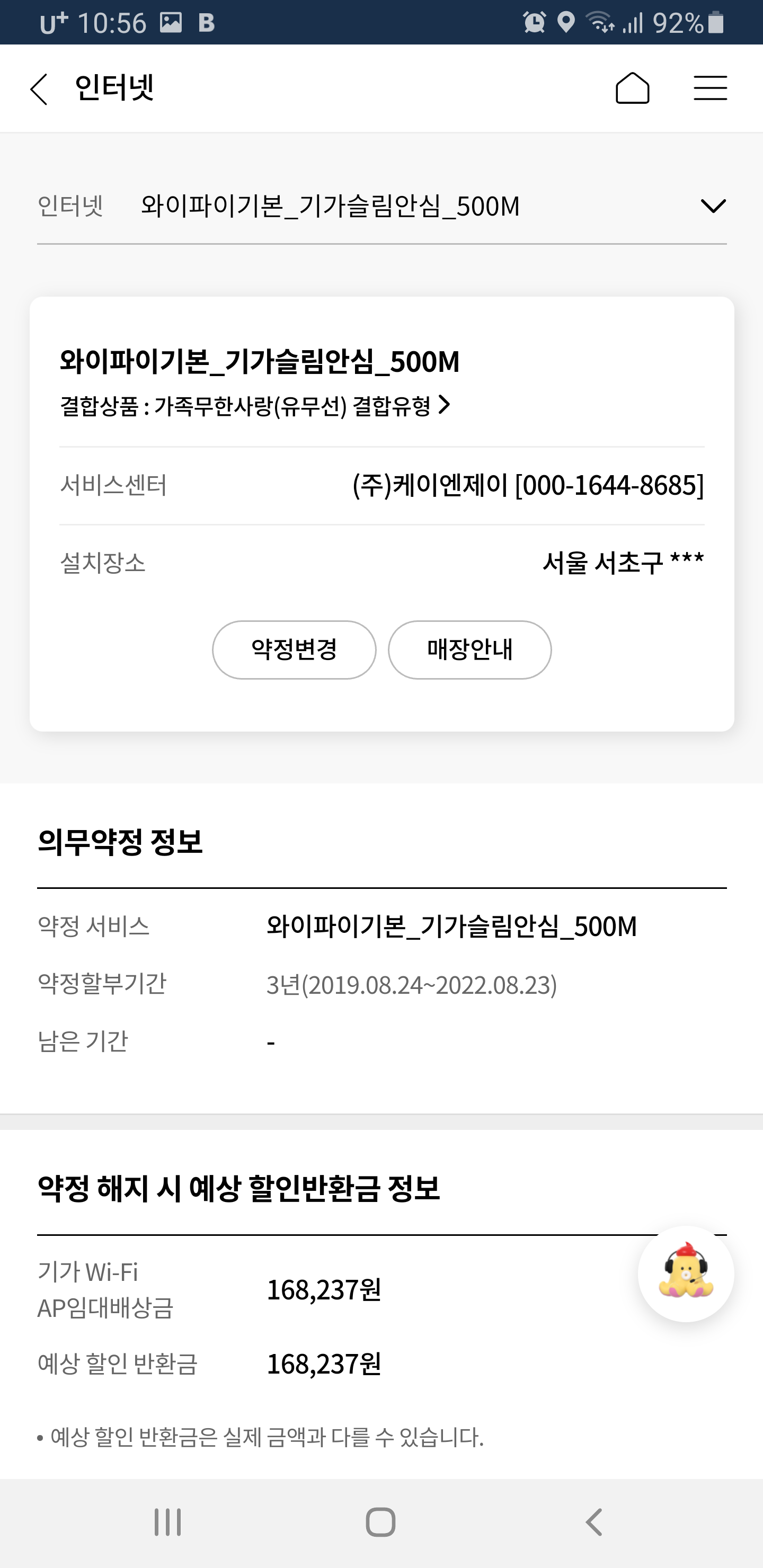
Task: Open the home icon in header
Action: 632,89
